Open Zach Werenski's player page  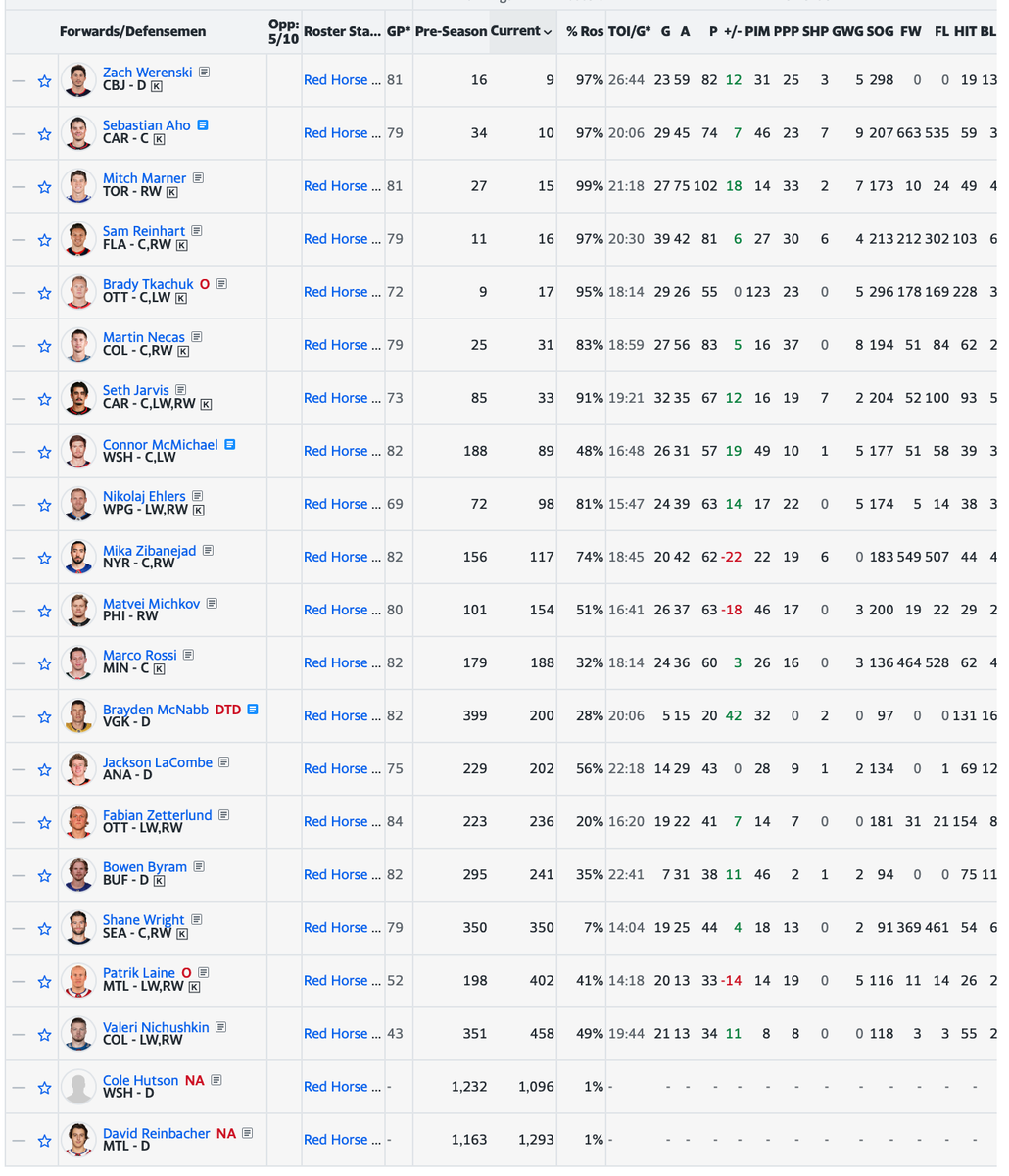pyautogui.click(x=148, y=73)
